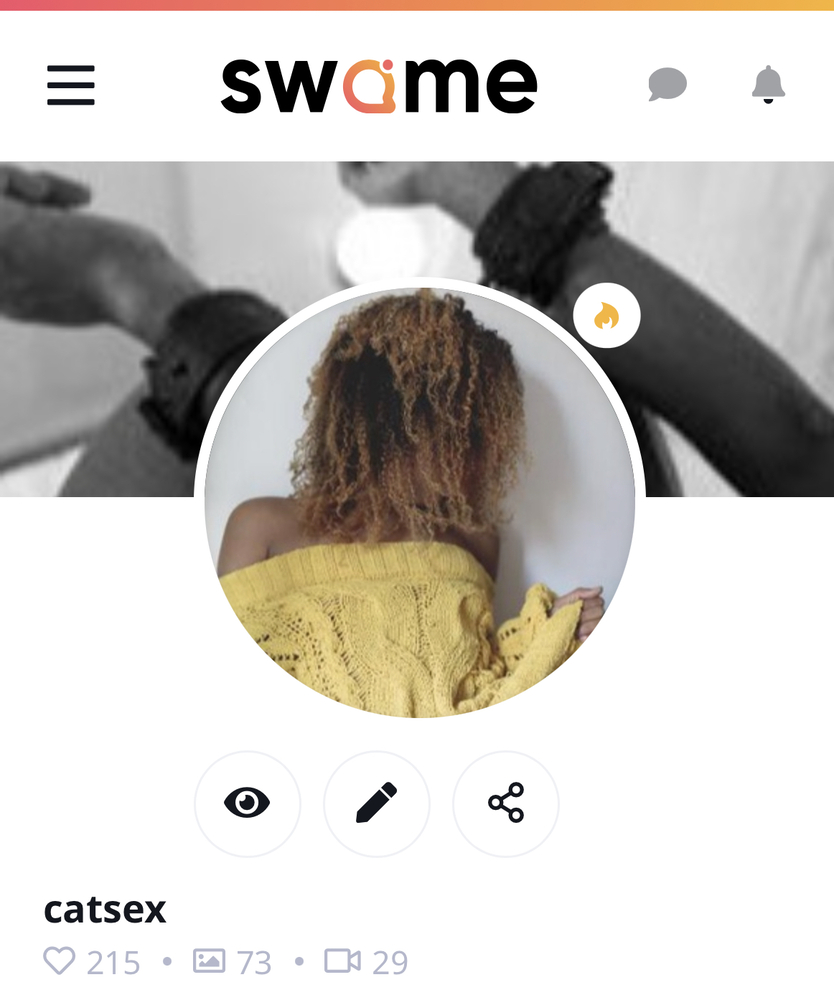Edit profile using the pencil button

pyautogui.click(x=376, y=803)
